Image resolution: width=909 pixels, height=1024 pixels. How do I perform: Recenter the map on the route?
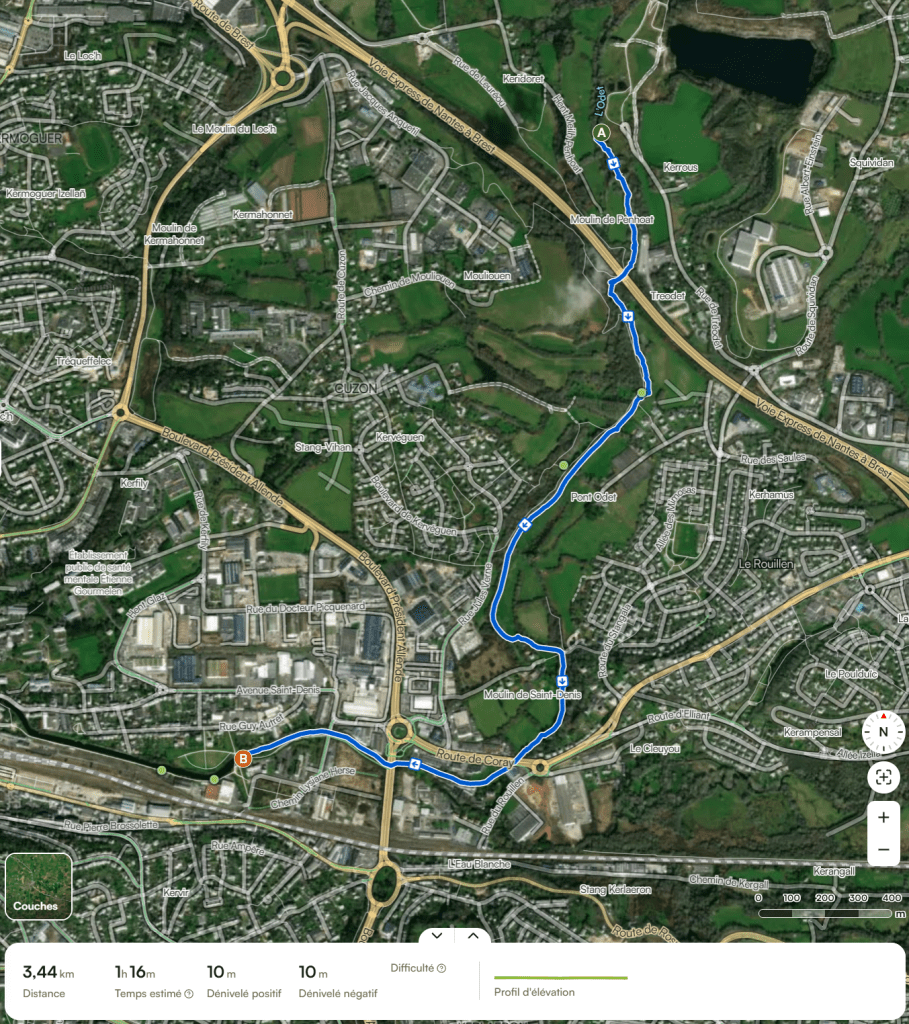point(884,777)
